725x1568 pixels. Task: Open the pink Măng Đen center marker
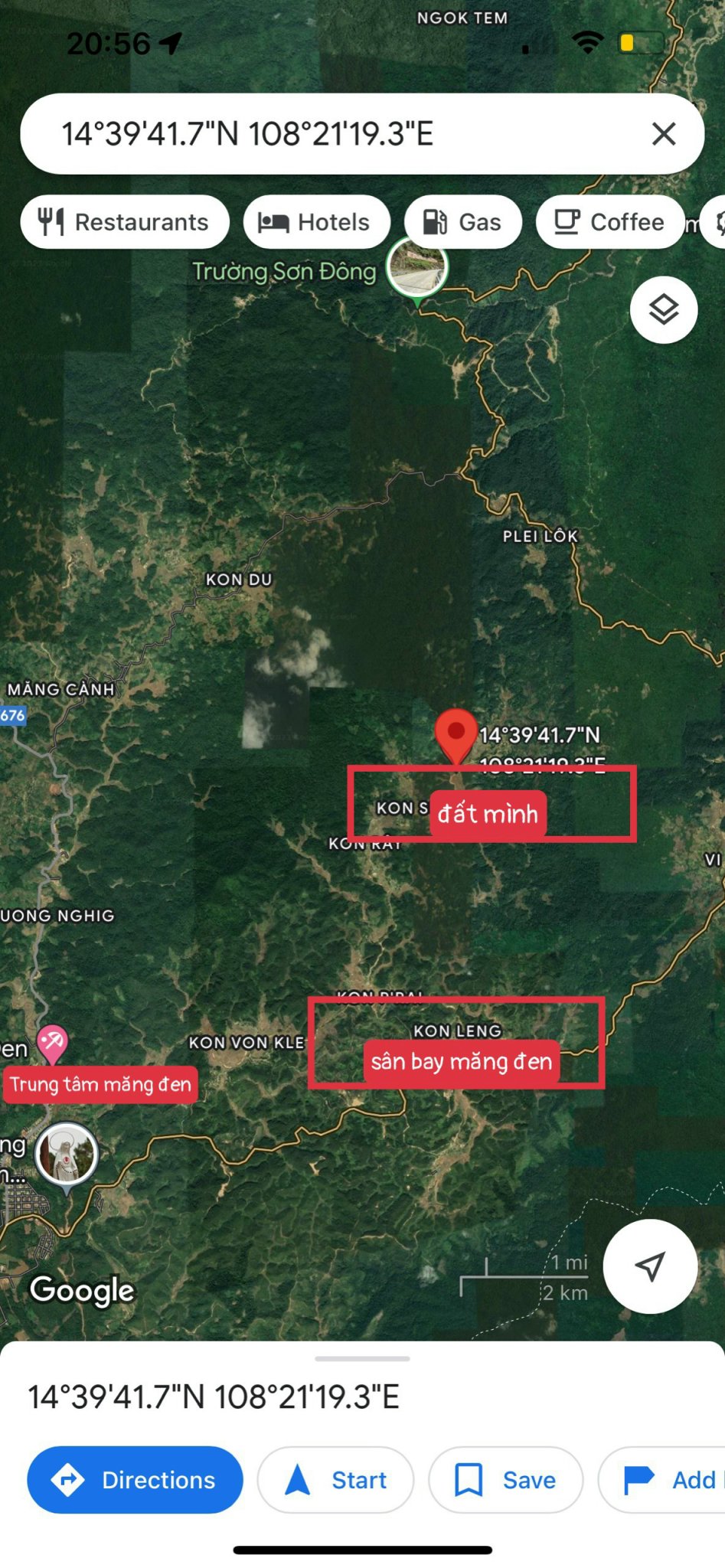click(x=52, y=1043)
